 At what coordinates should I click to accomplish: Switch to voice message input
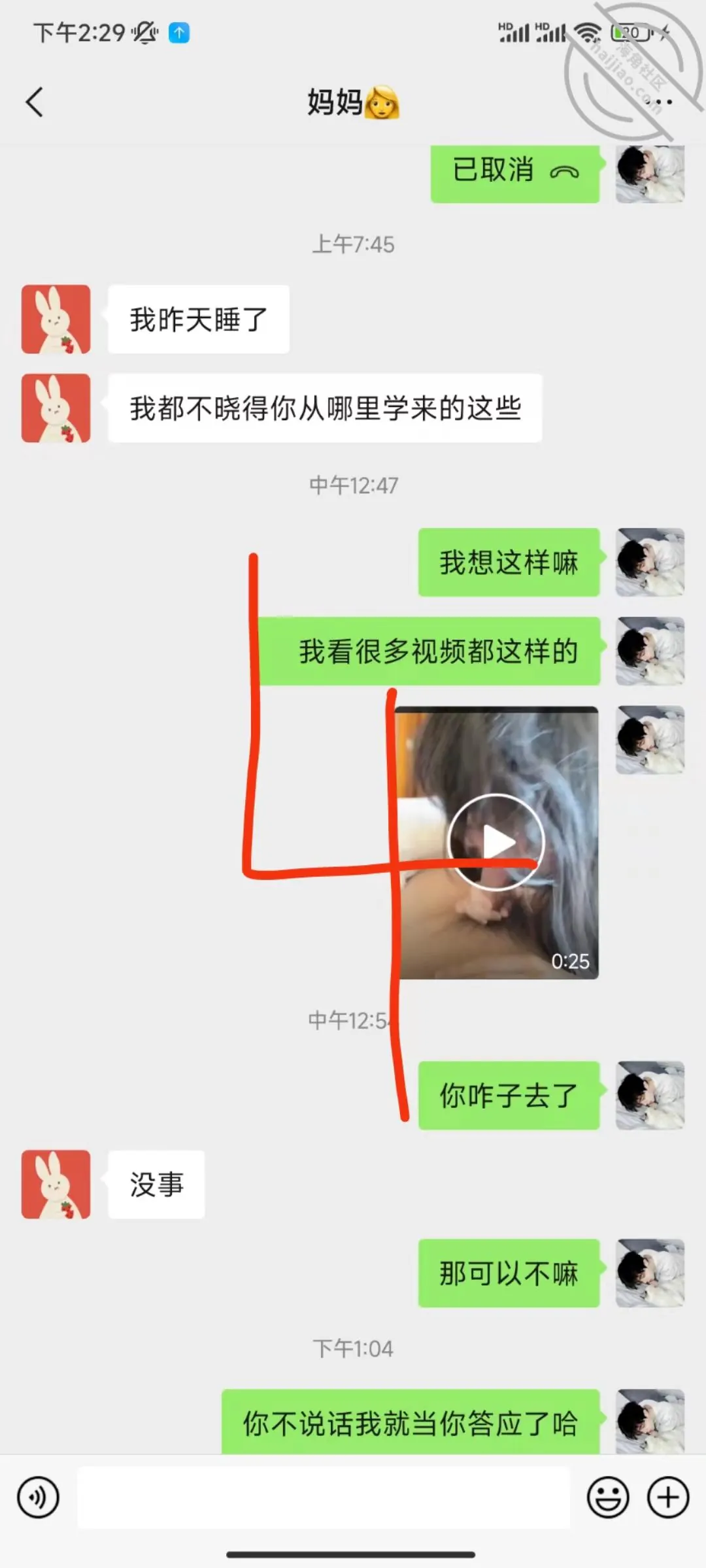click(x=39, y=1497)
